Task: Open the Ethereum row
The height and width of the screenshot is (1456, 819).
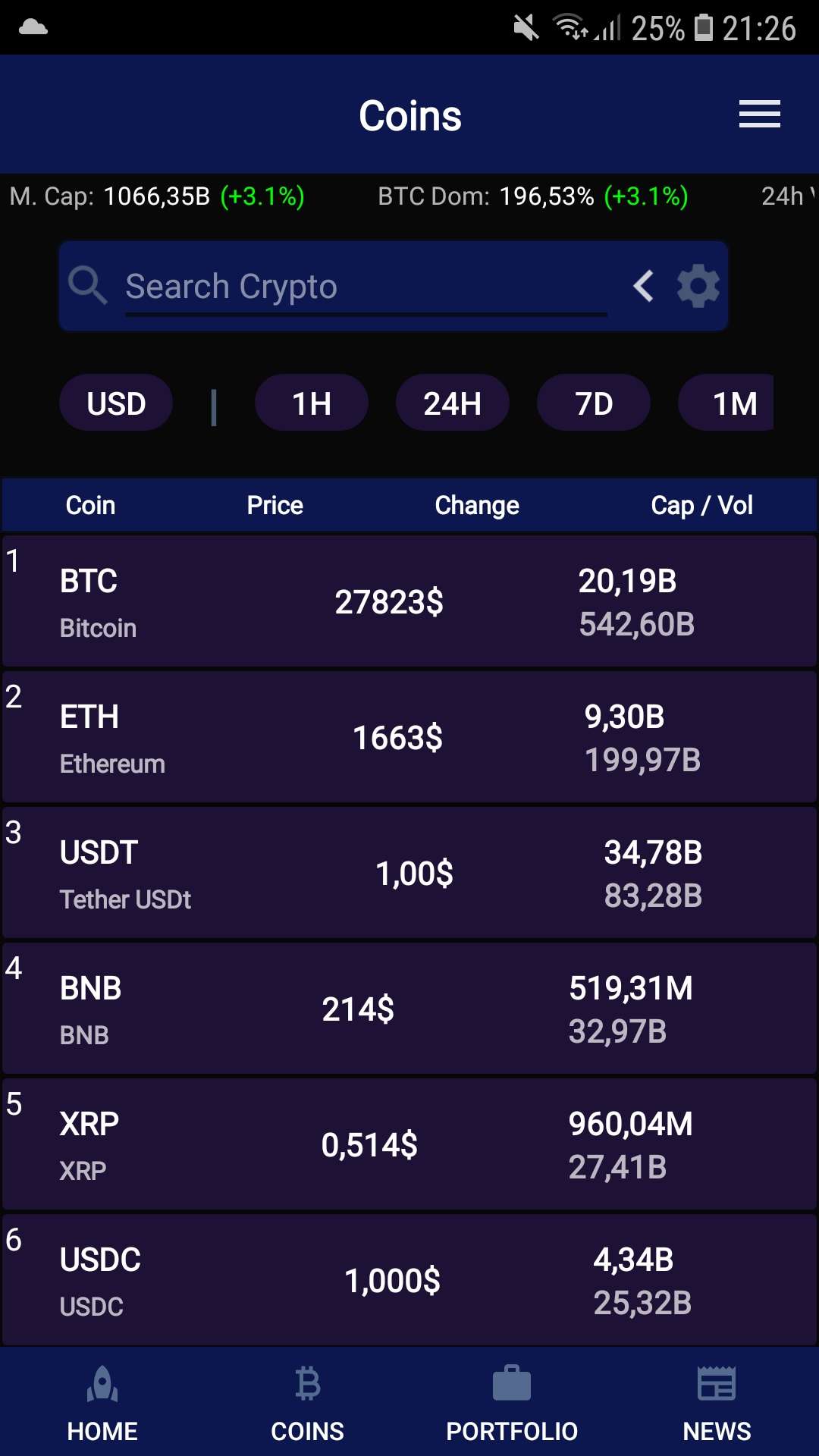Action: 409,737
